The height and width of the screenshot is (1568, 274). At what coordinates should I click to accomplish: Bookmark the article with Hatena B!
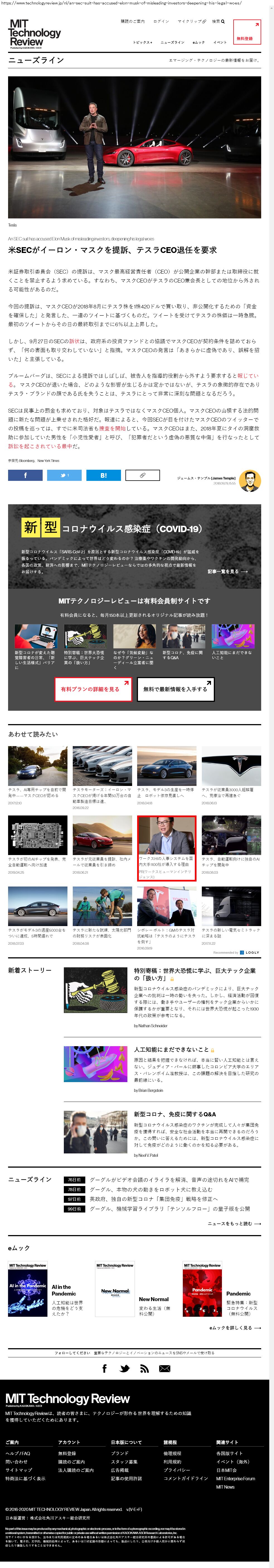(103, 476)
